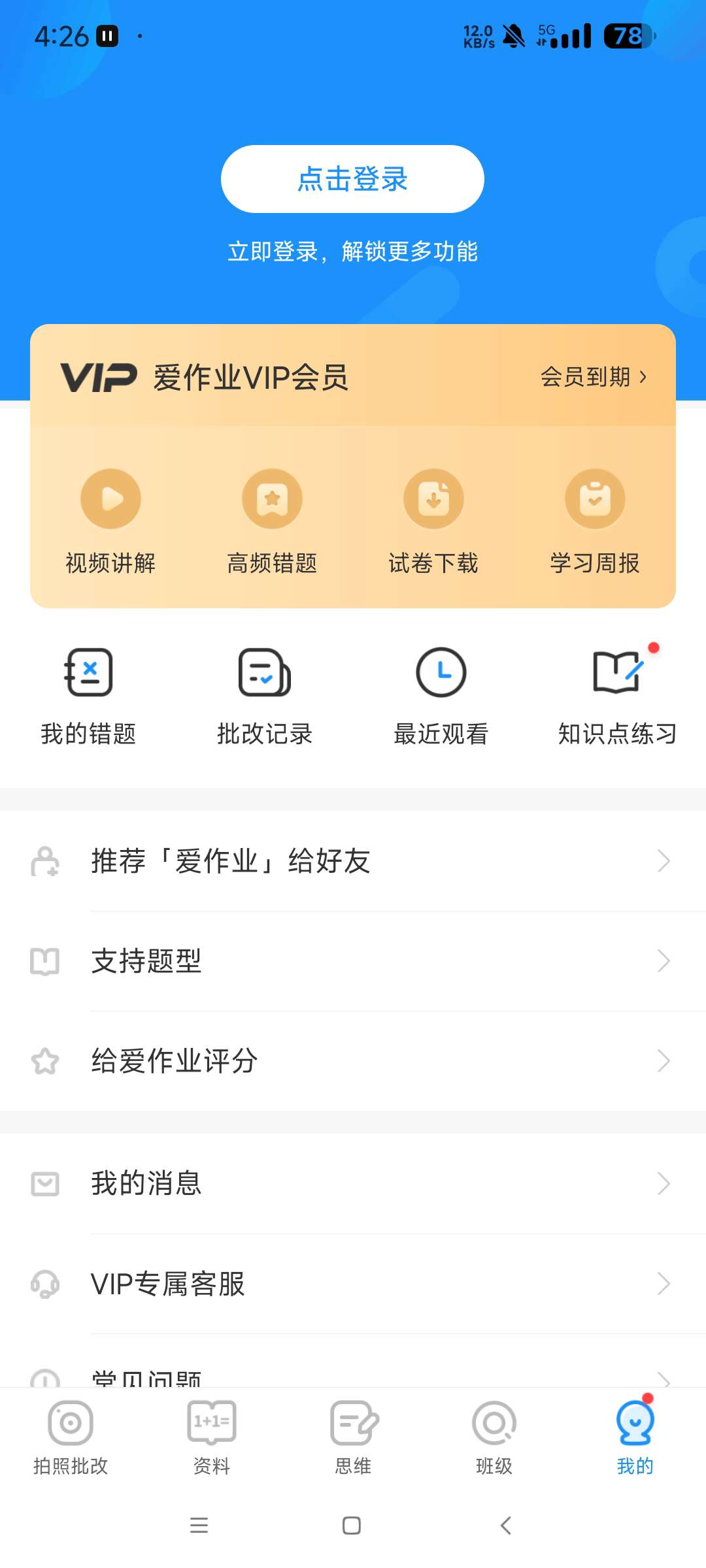
Task: Open 推荐「爱作业」给好友 row
Action: [x=353, y=861]
